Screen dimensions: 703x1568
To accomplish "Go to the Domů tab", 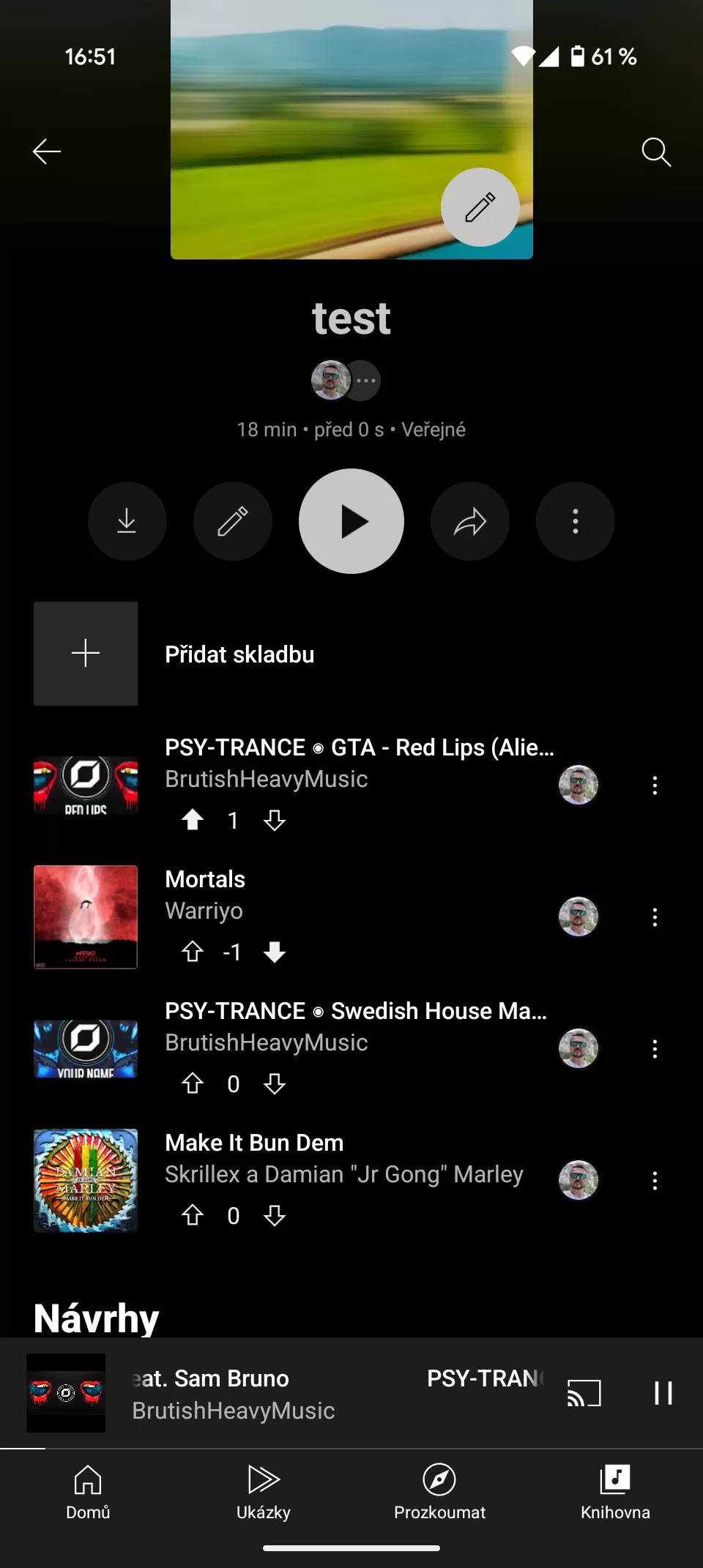I will [x=88, y=1491].
